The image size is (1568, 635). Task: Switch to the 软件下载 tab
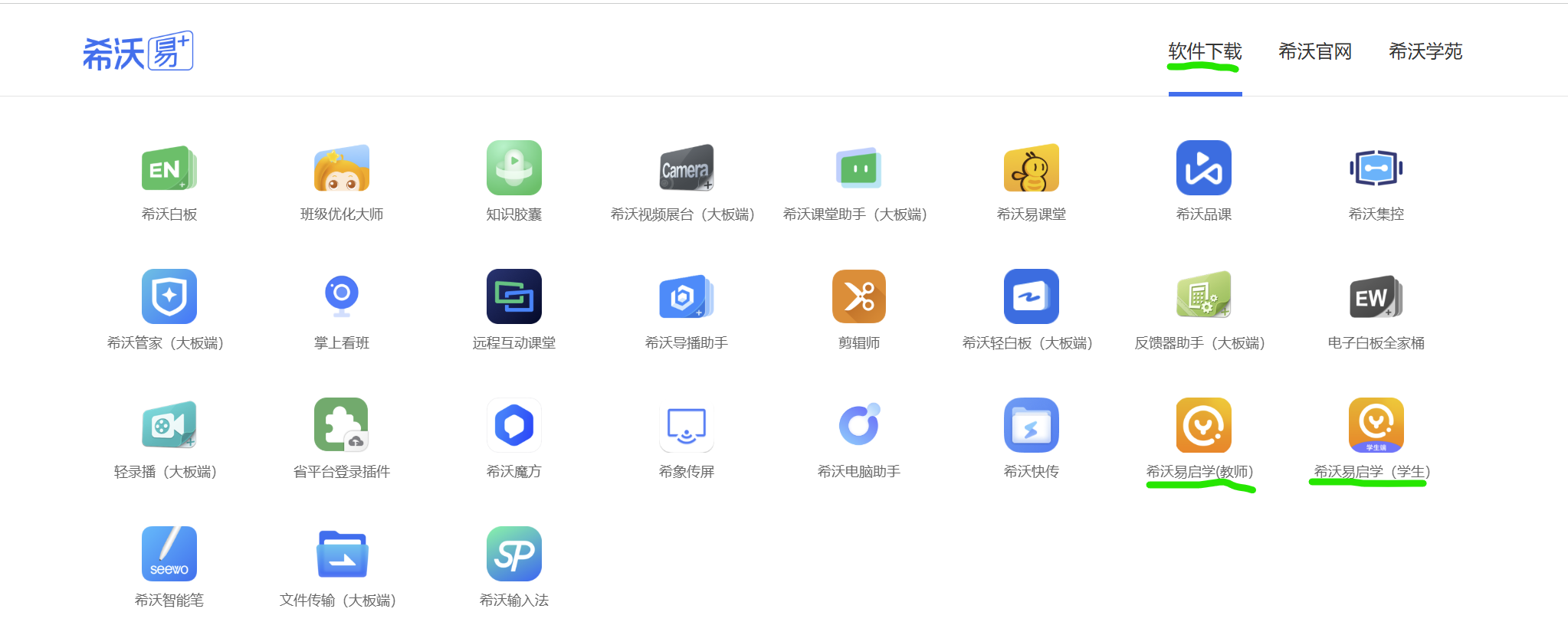[x=1205, y=52]
